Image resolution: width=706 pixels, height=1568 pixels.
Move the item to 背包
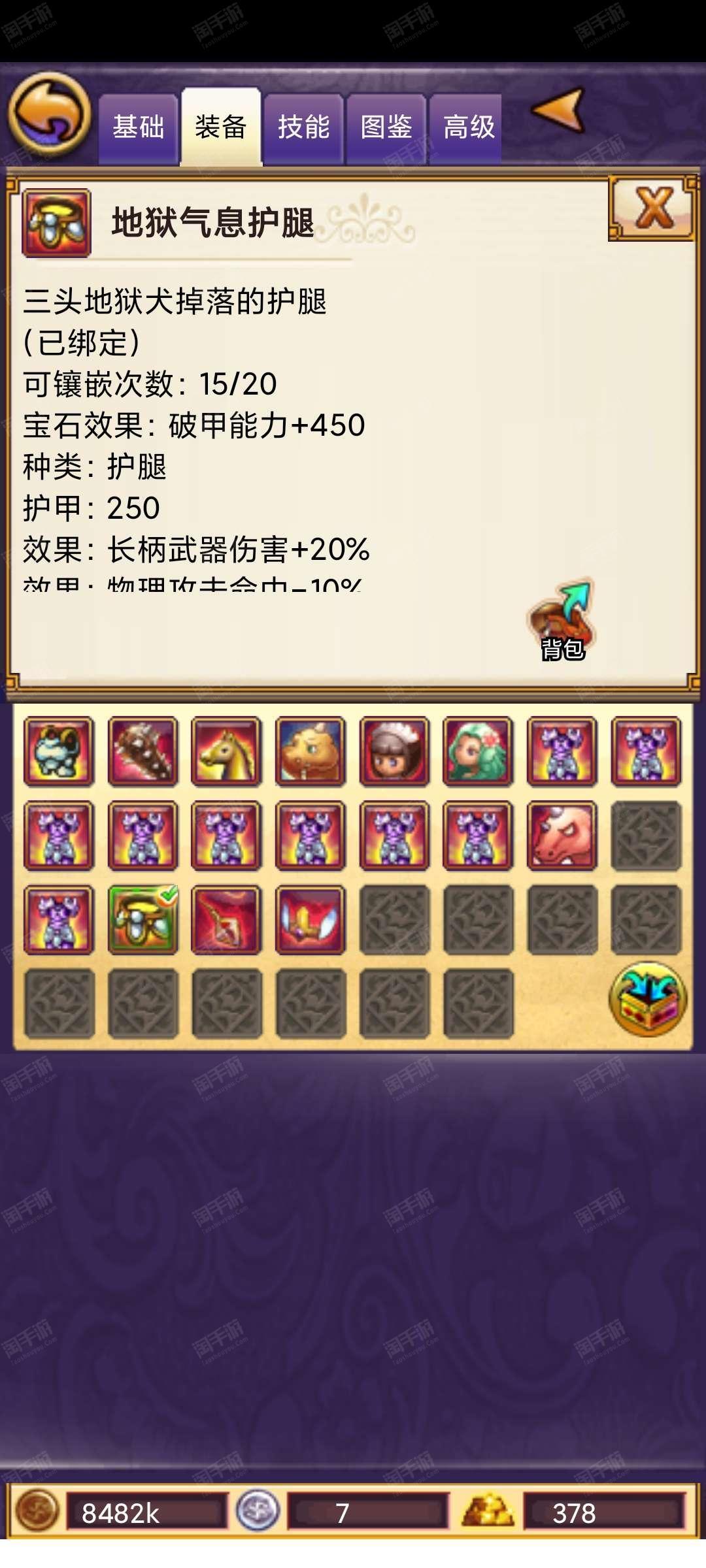(x=562, y=621)
